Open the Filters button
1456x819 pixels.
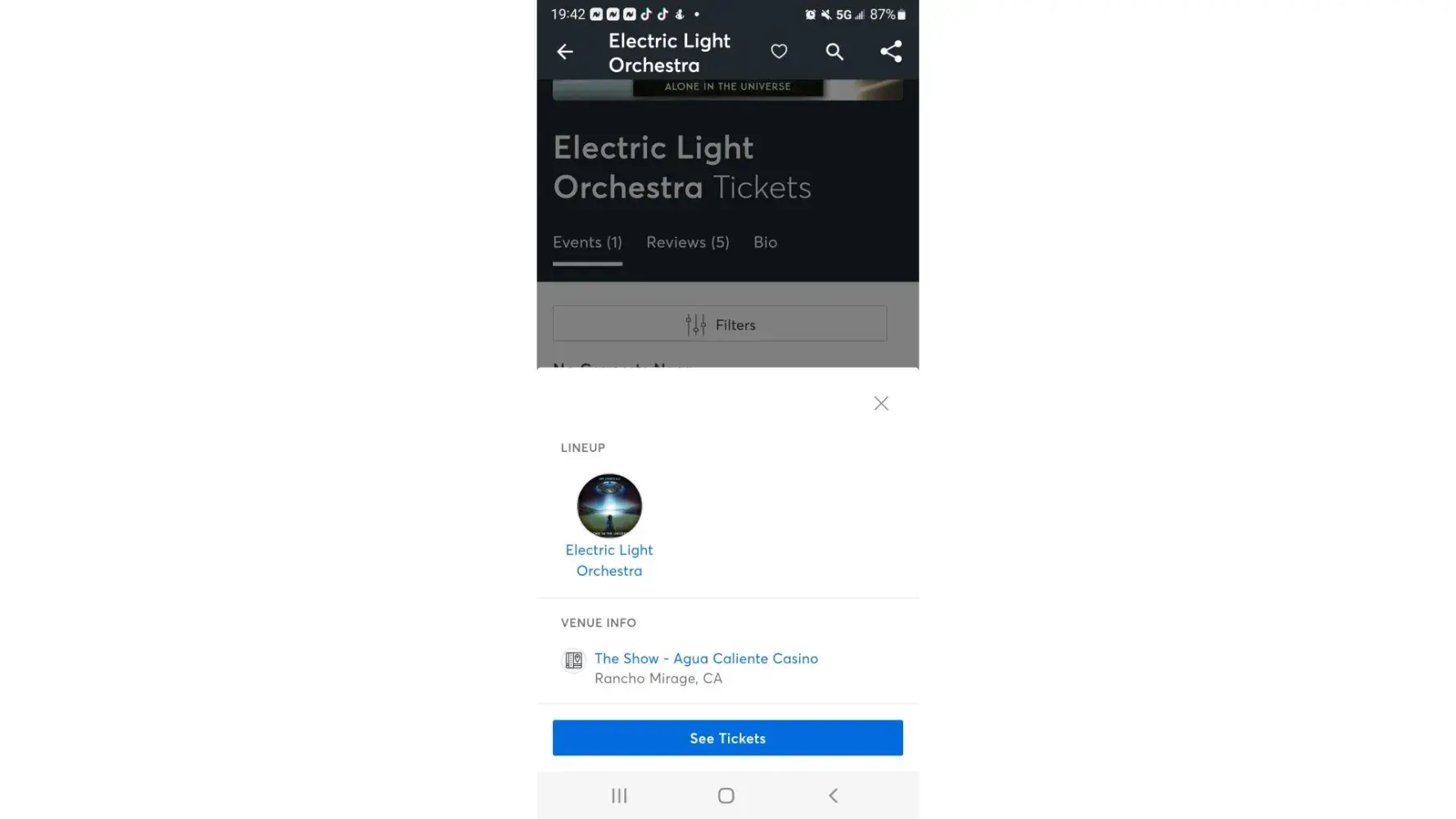point(719,324)
